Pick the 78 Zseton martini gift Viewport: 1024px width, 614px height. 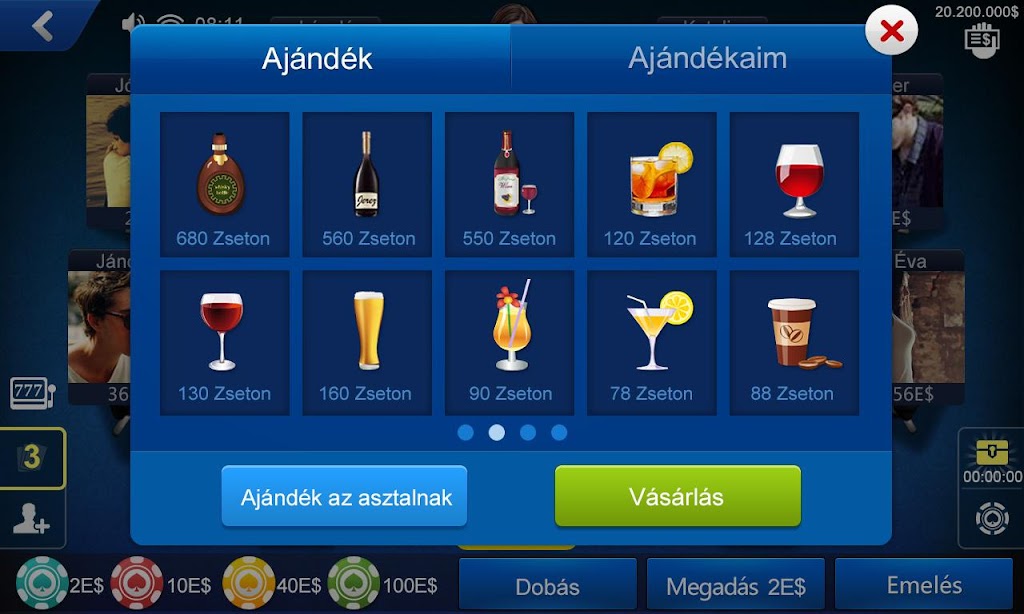[x=651, y=343]
